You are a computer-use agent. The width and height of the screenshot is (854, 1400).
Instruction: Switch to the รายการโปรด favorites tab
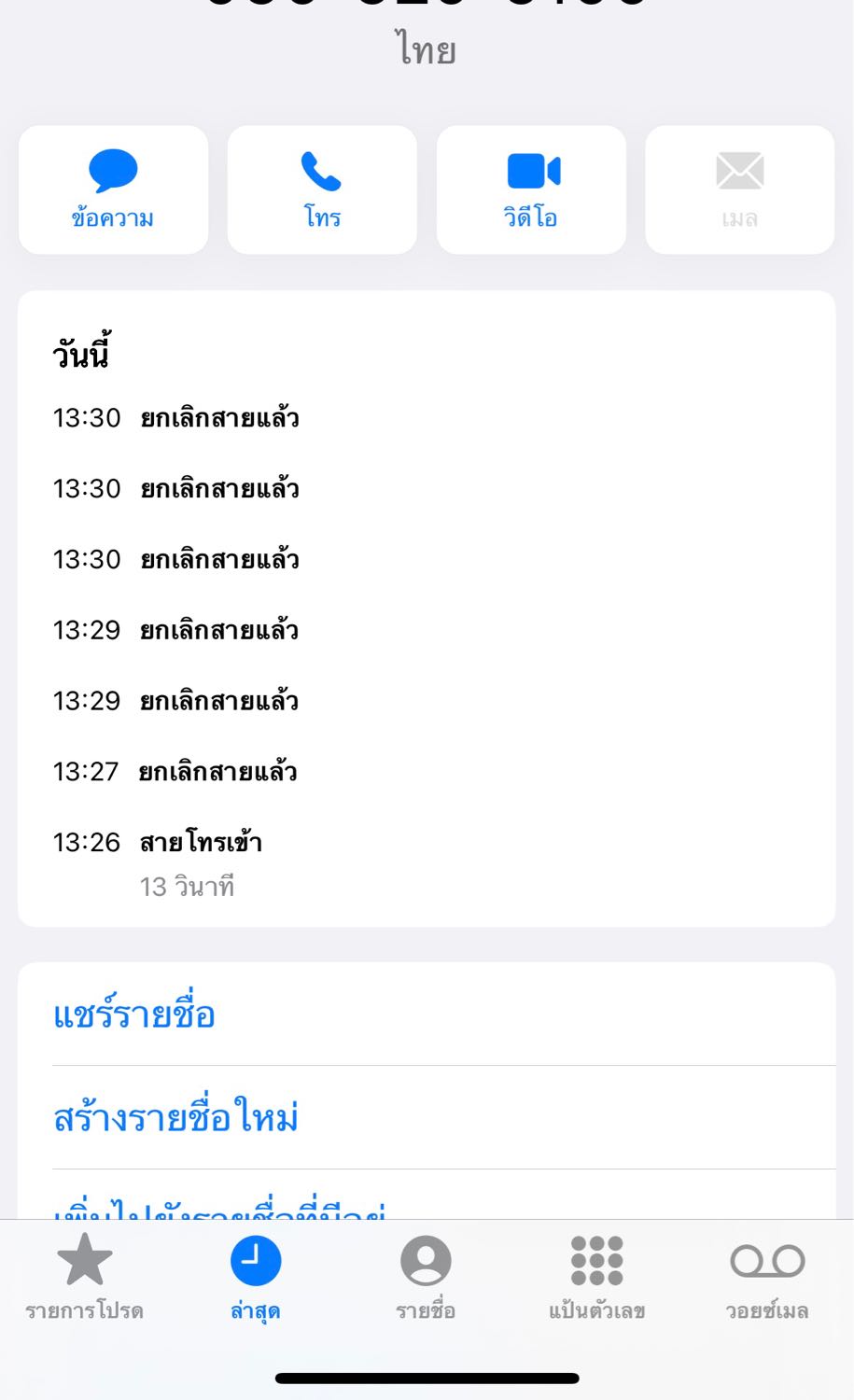[85, 1276]
